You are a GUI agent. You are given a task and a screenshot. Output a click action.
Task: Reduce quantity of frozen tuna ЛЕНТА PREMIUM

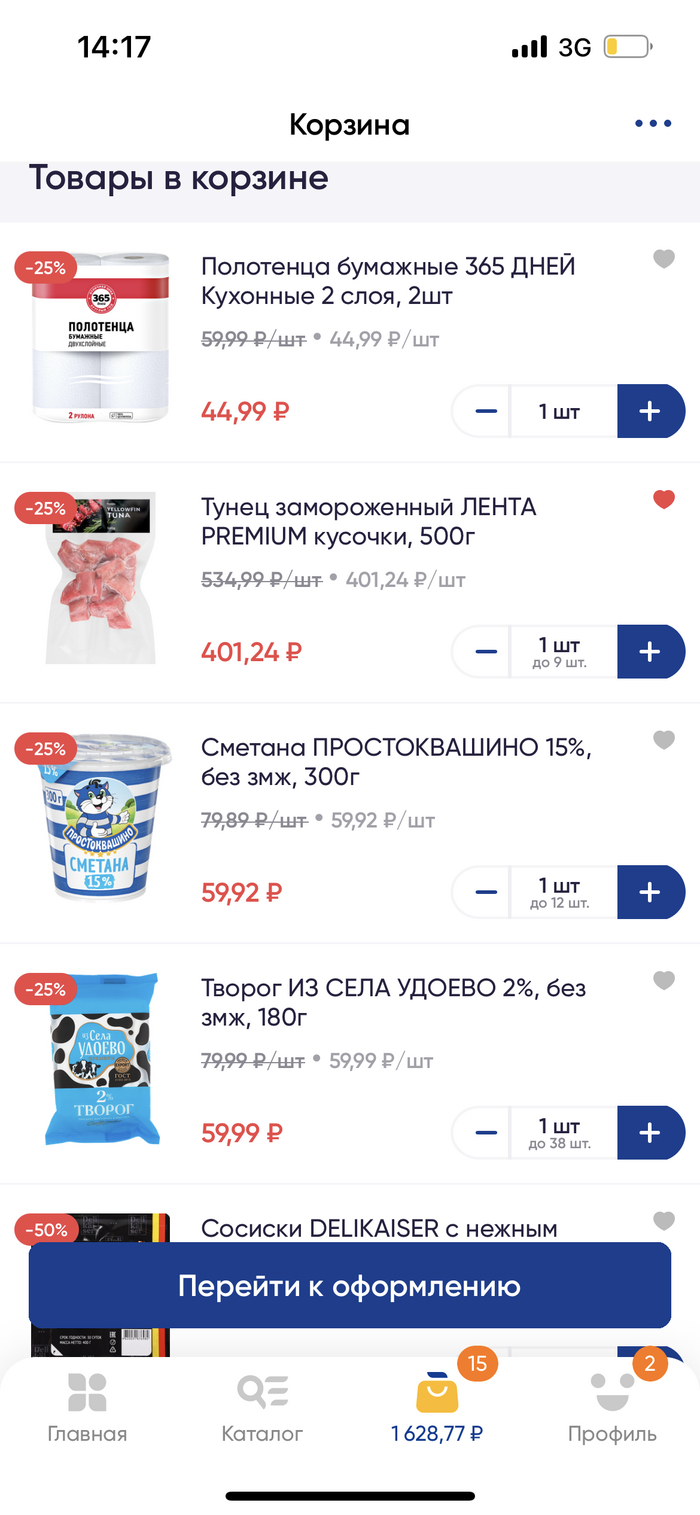click(486, 652)
